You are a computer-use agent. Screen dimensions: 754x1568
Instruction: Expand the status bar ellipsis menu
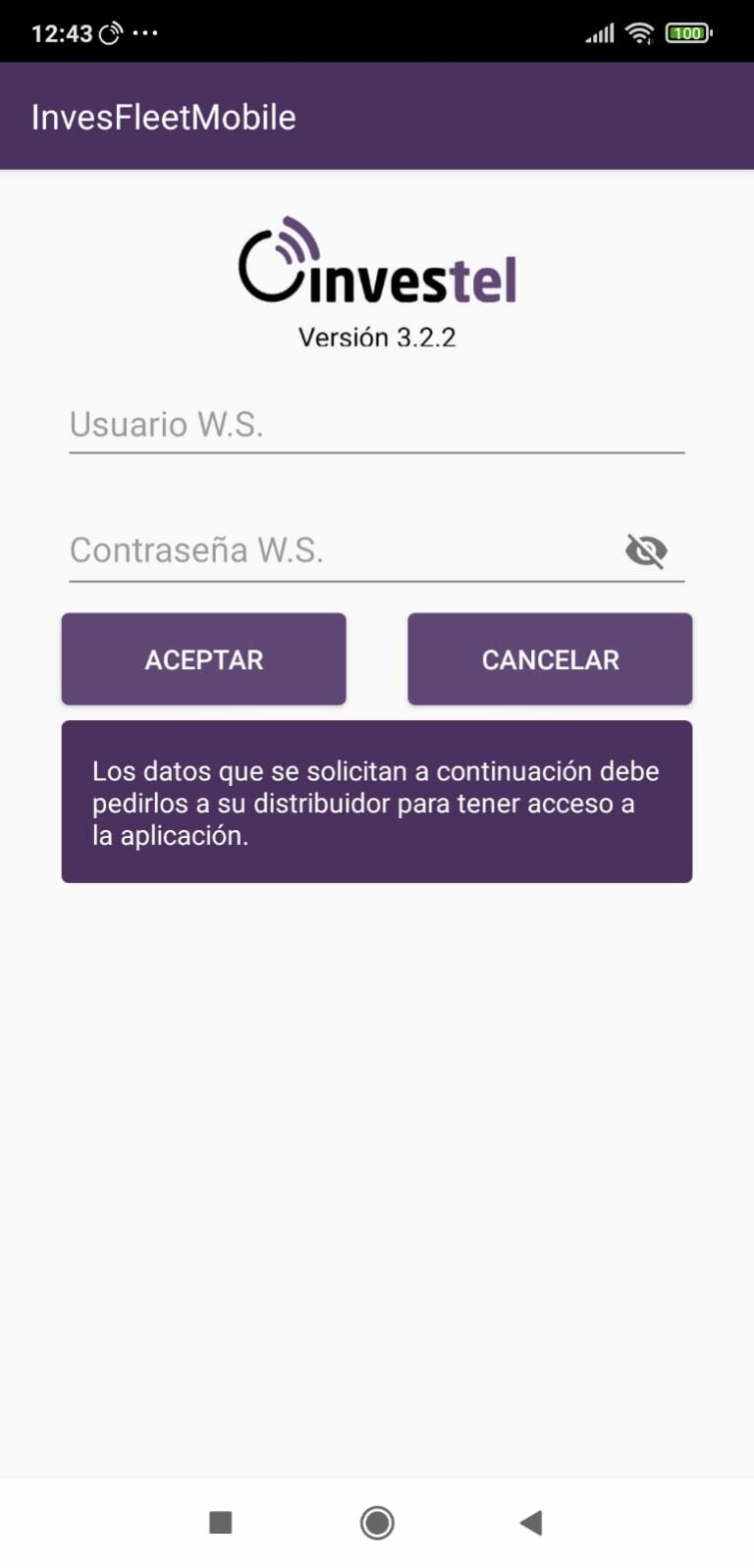[x=143, y=31]
